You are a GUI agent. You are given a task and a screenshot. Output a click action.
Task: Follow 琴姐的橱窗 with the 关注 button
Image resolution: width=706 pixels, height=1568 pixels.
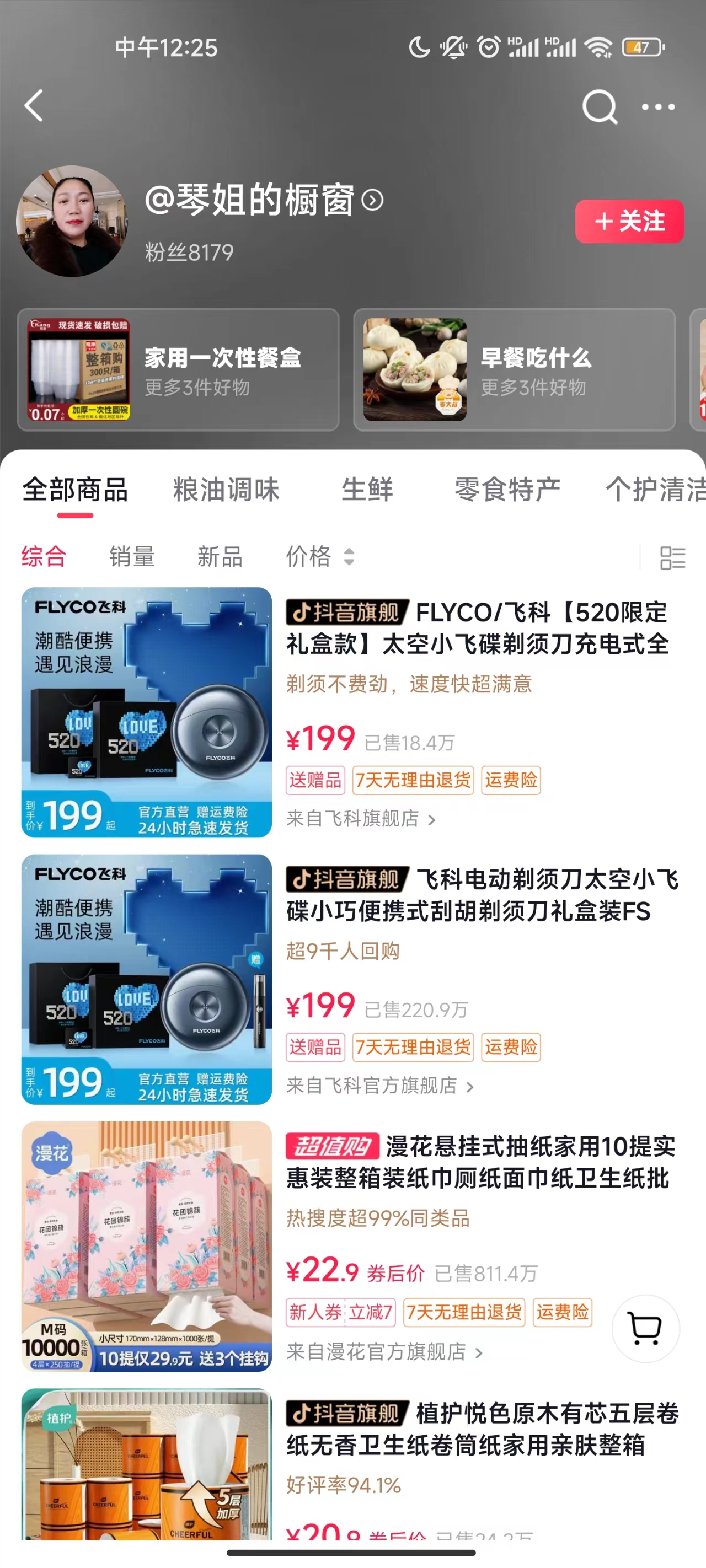point(629,221)
